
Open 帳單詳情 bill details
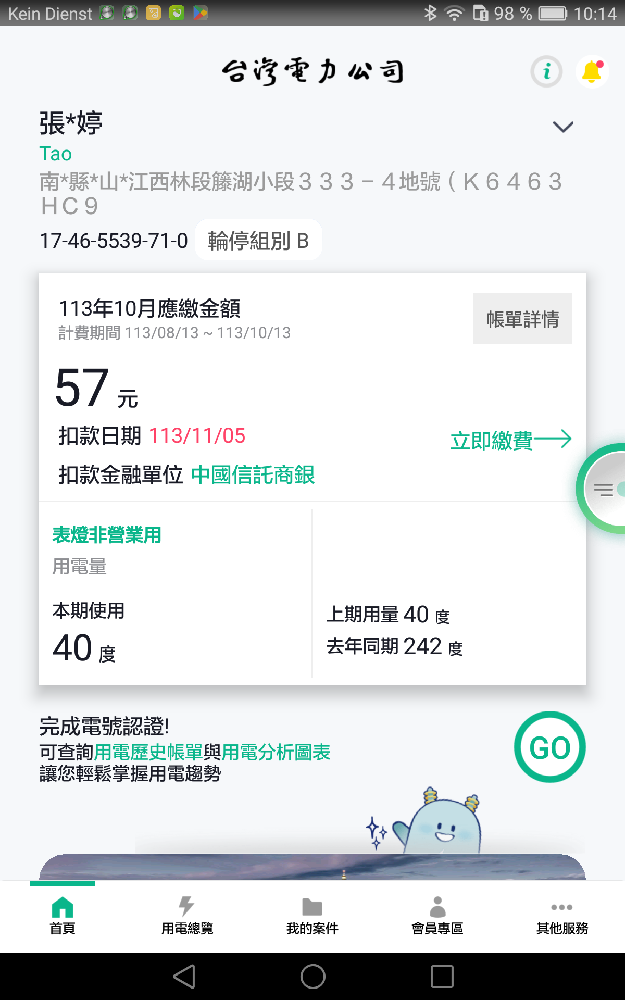click(x=522, y=319)
